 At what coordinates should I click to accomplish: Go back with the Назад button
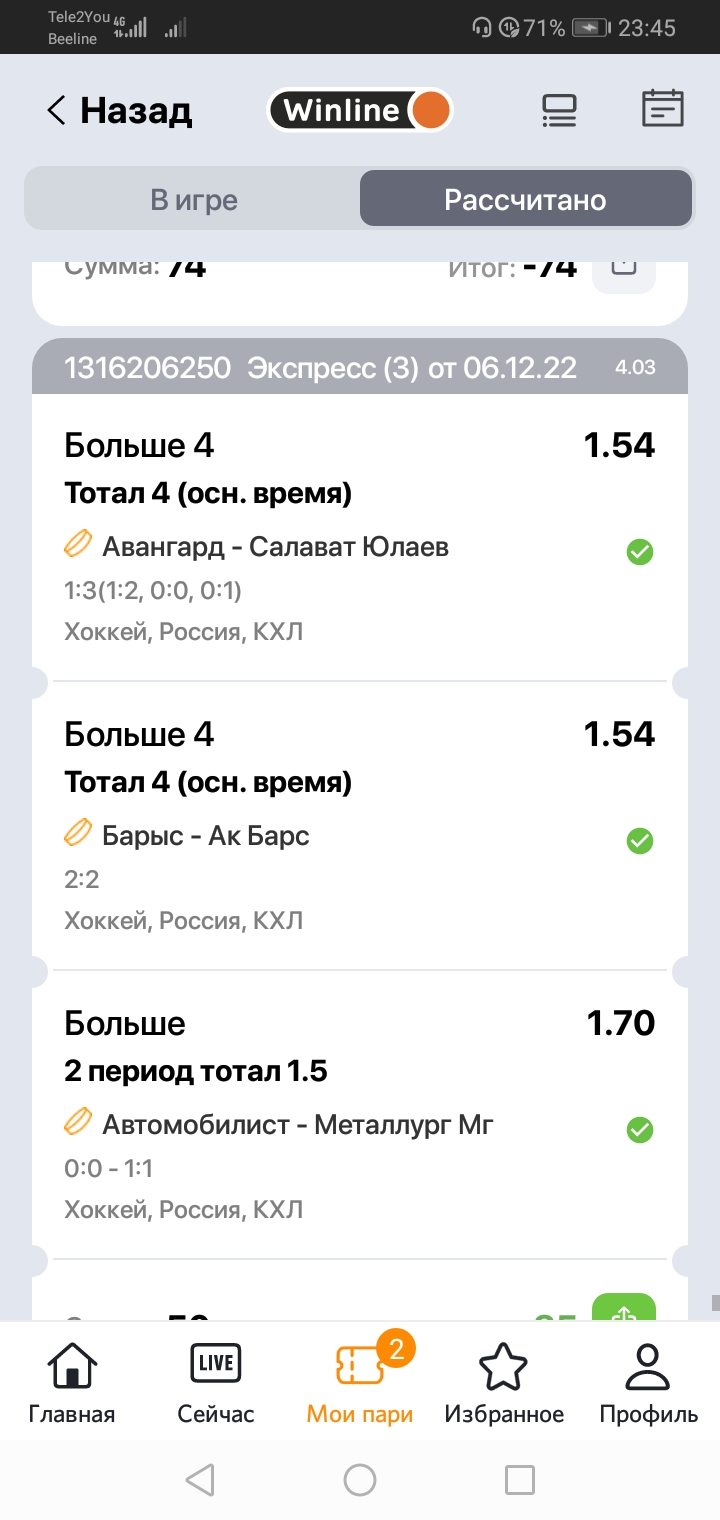[118, 110]
